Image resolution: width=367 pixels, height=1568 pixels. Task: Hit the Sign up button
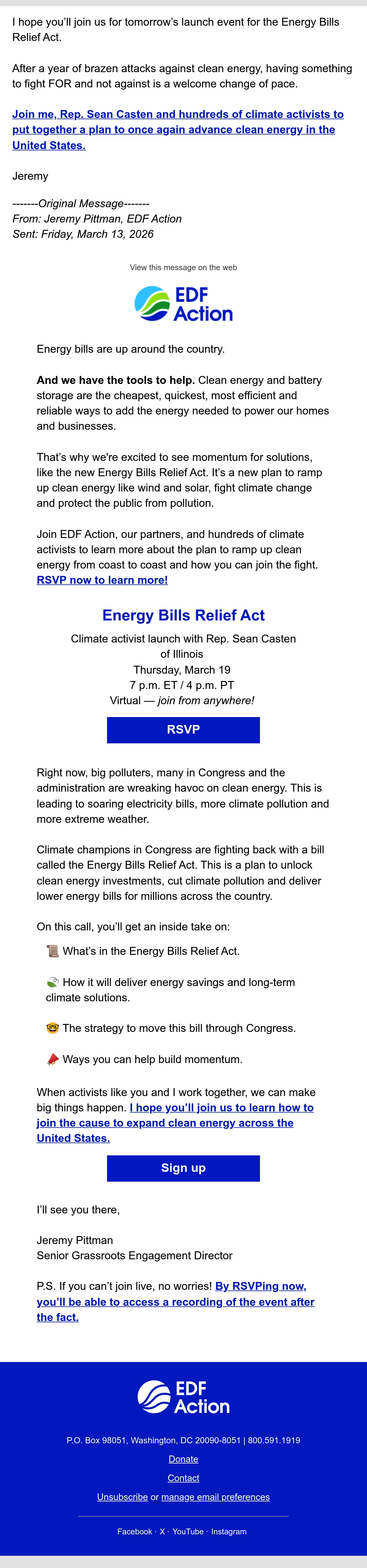coord(183,1168)
